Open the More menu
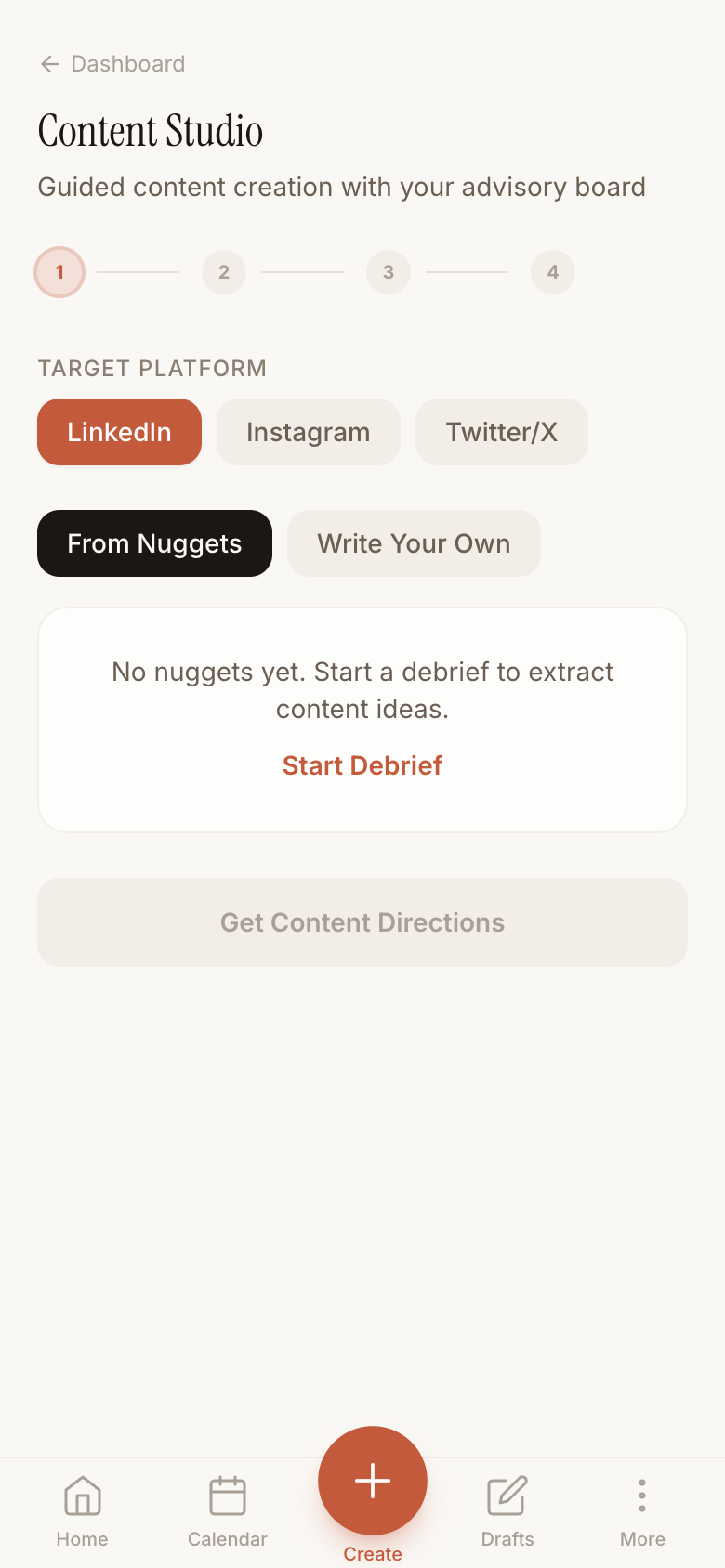The image size is (725, 1568). point(642,1511)
